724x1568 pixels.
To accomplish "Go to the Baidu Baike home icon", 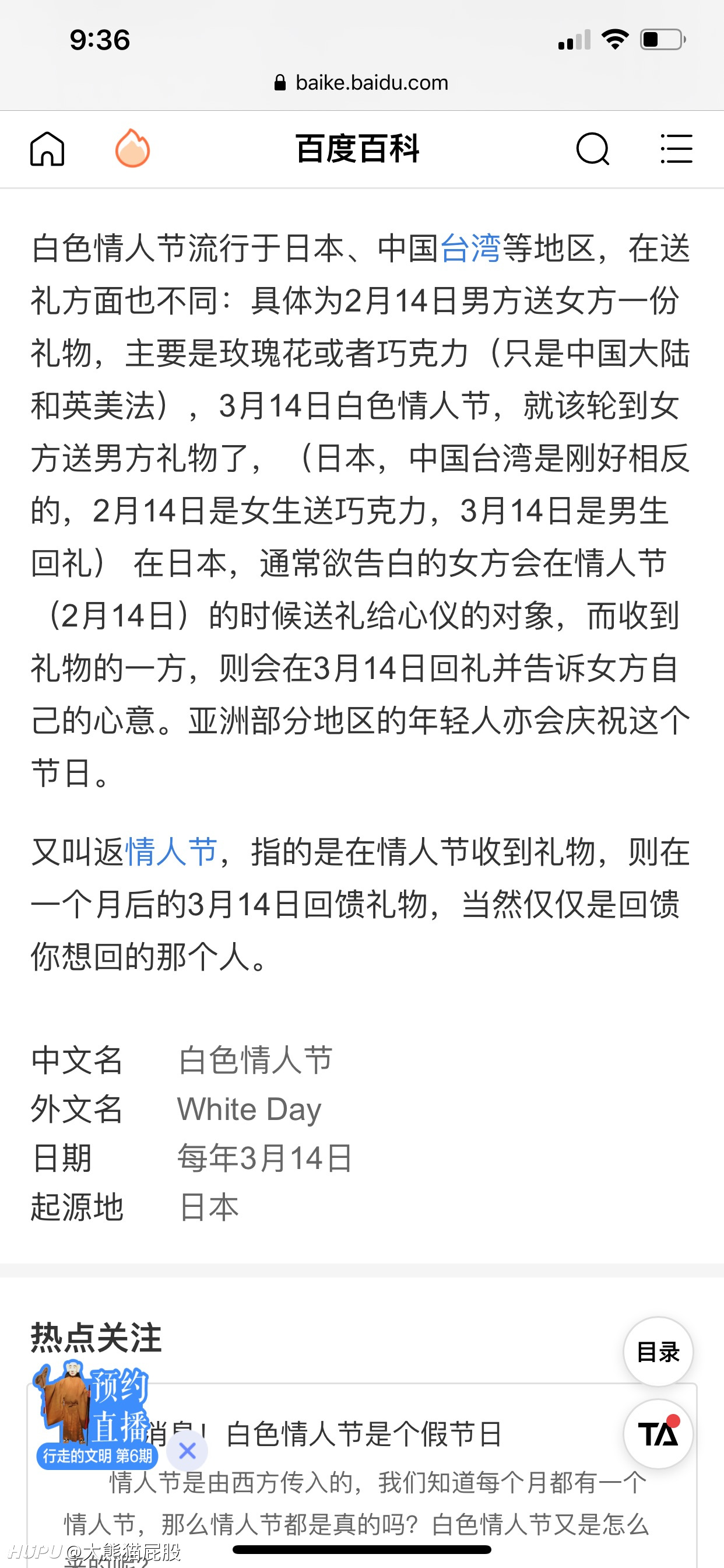I will 47,149.
